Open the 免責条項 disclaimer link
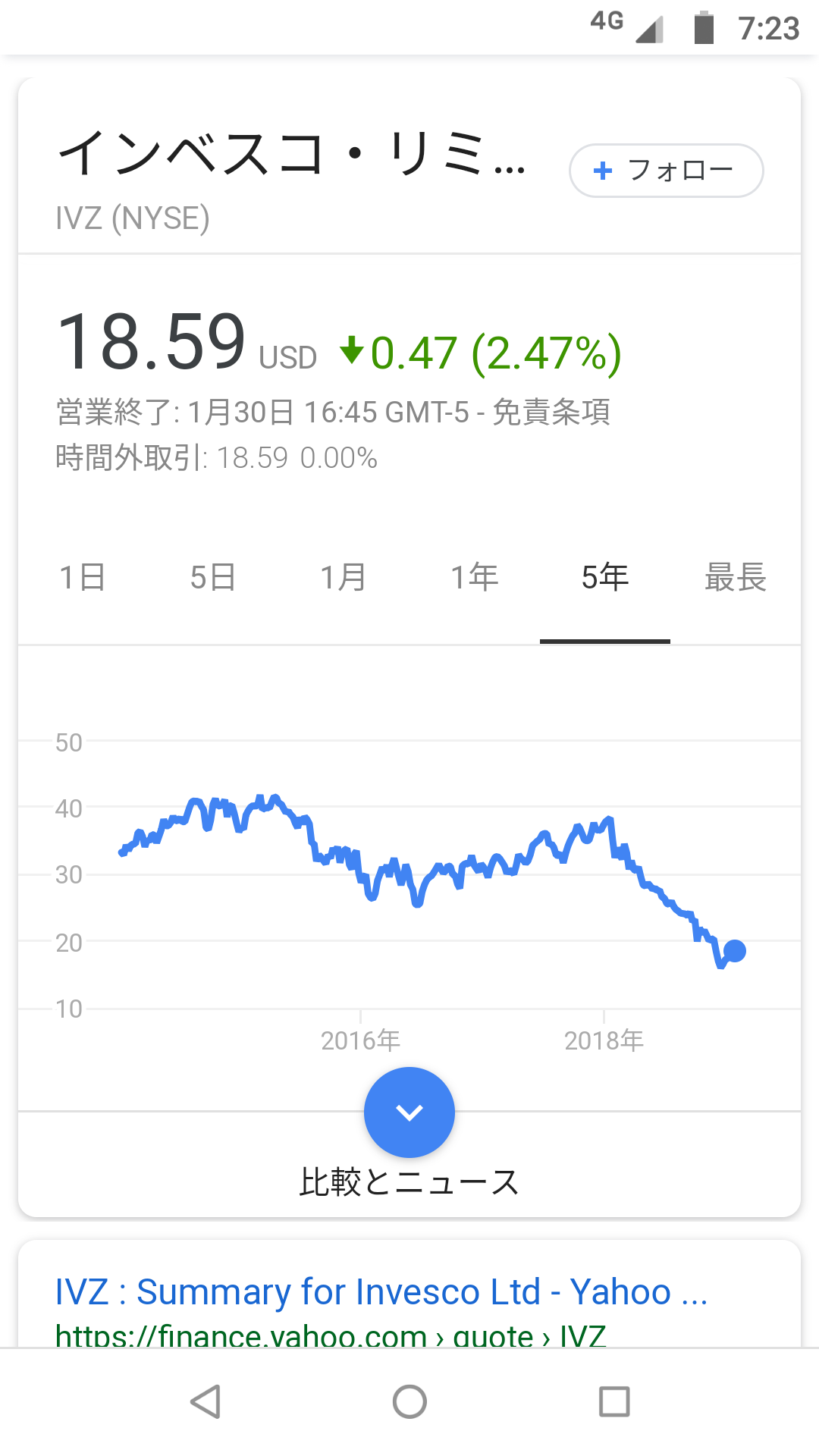 point(551,413)
